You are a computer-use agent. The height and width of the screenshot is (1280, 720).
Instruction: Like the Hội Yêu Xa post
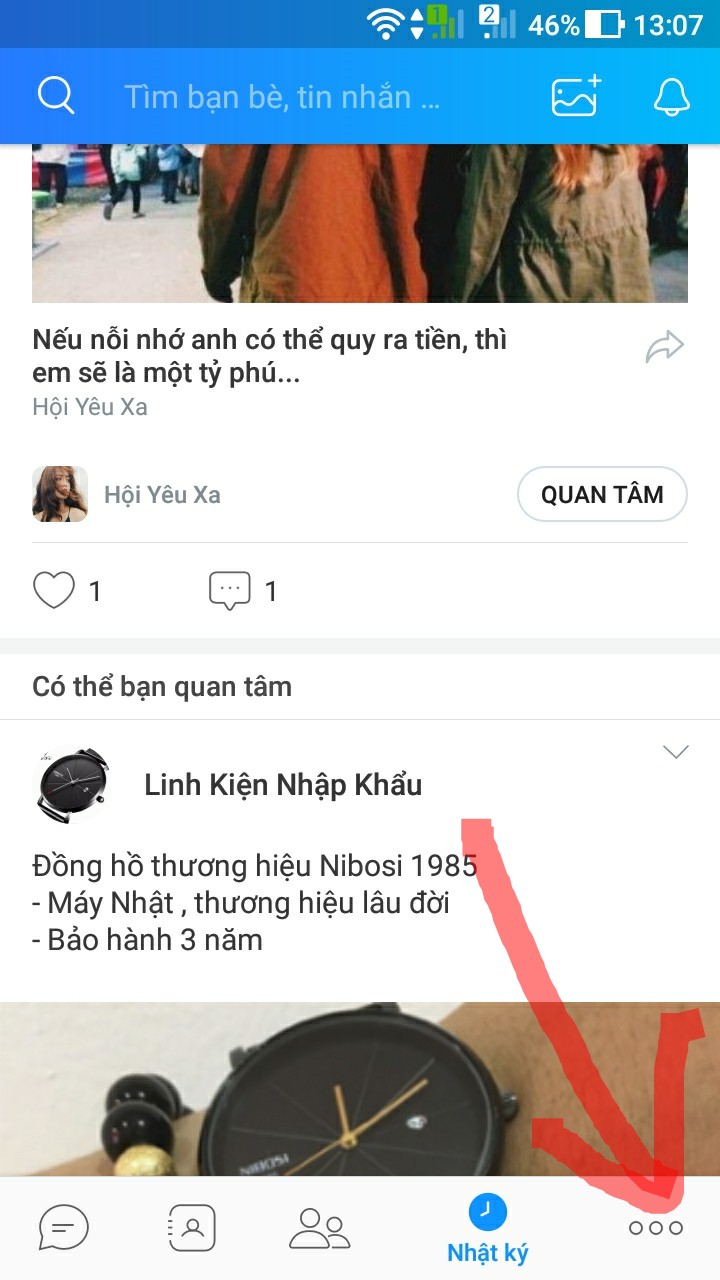click(x=54, y=591)
